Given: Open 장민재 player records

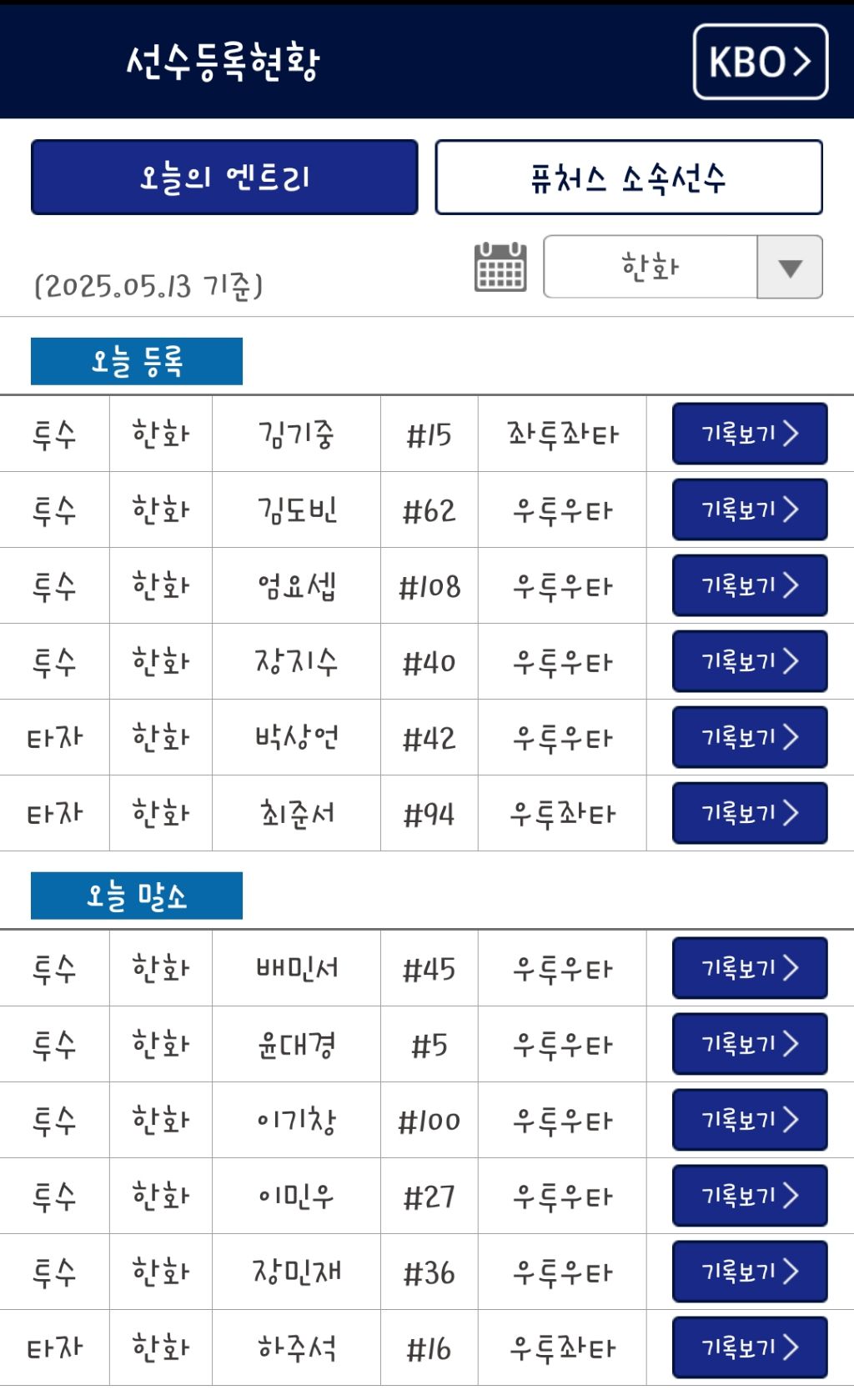Looking at the screenshot, I should click(x=749, y=1272).
